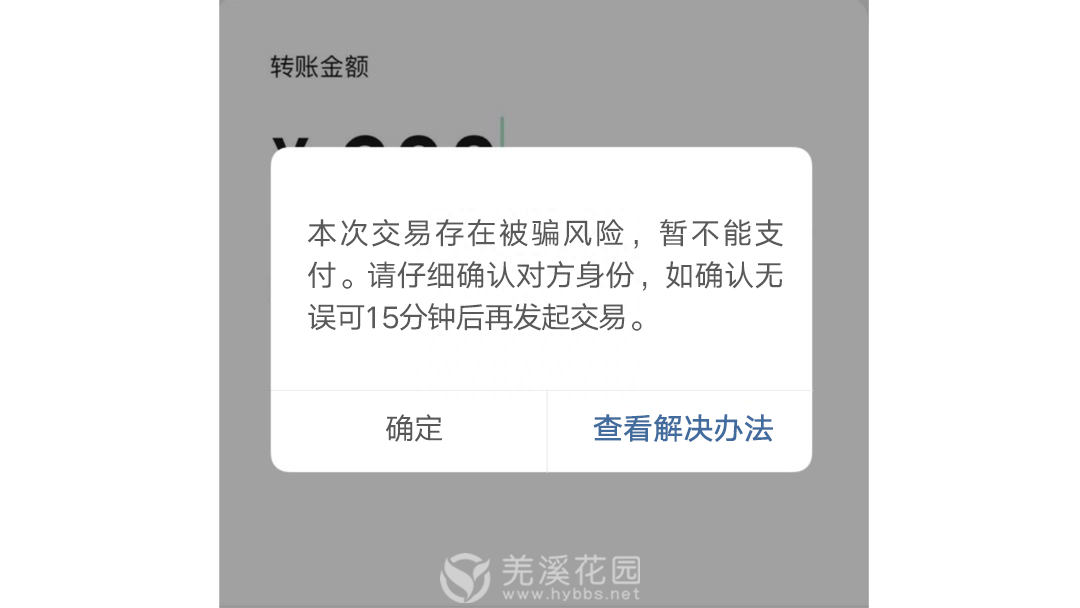Tap 确定 to dismiss the risk warning
This screenshot has height=608, width=1080.
click(x=413, y=429)
